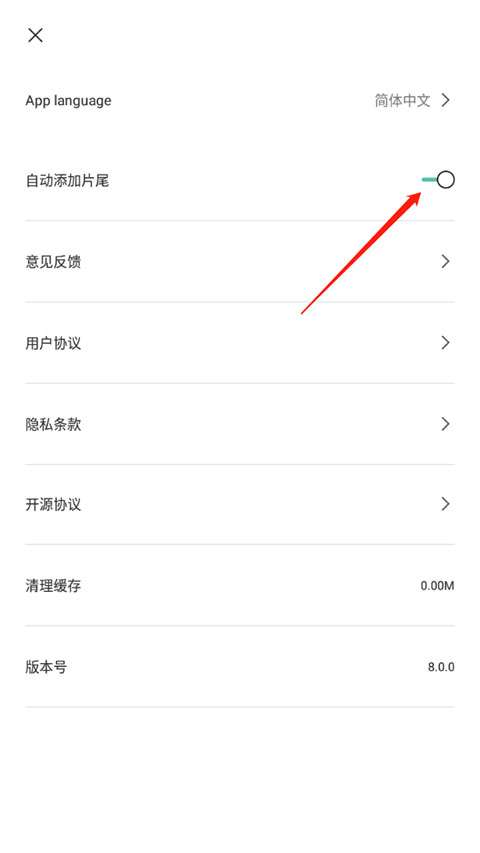View the 用户协议 user agreement
This screenshot has width=480, height=853.
tap(239, 343)
